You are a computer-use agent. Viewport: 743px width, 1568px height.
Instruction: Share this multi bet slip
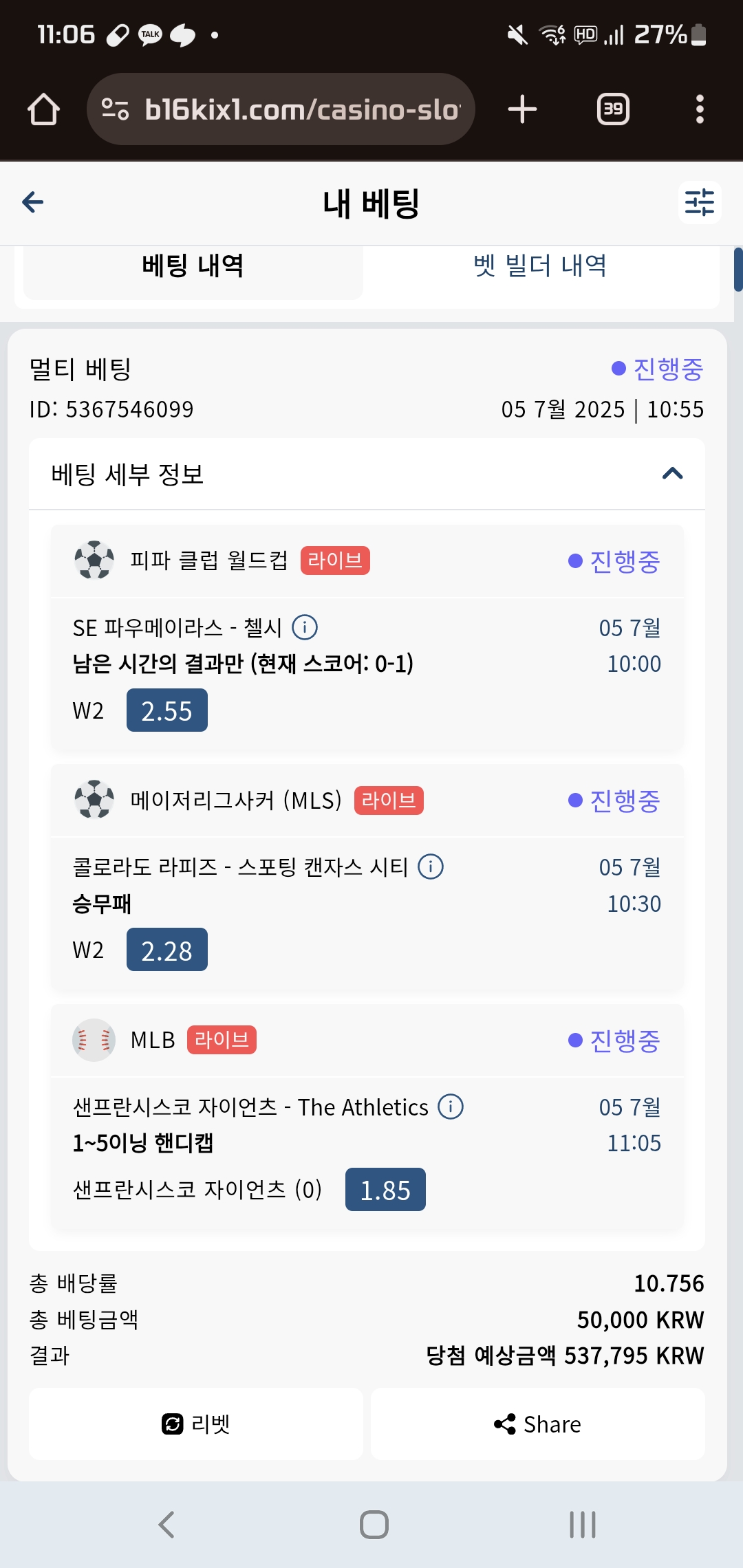click(538, 1424)
